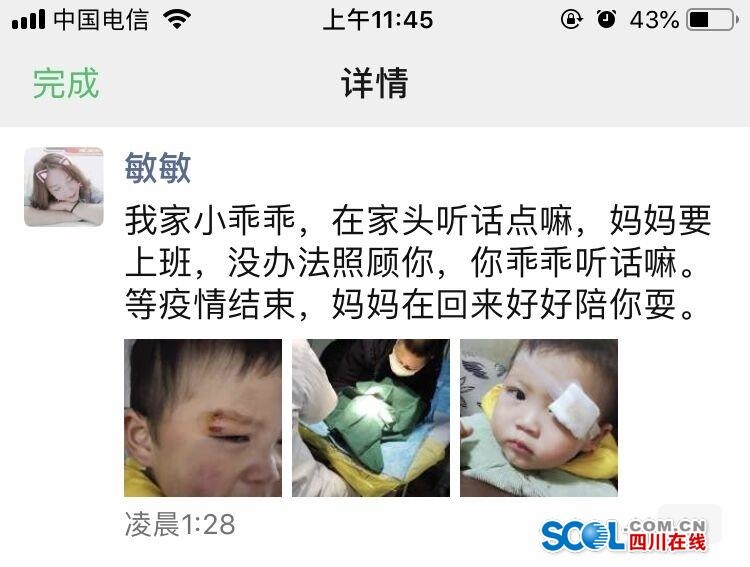Tap 完成 to close the details page
Screen dimensions: 750x567
pyautogui.click(x=66, y=83)
